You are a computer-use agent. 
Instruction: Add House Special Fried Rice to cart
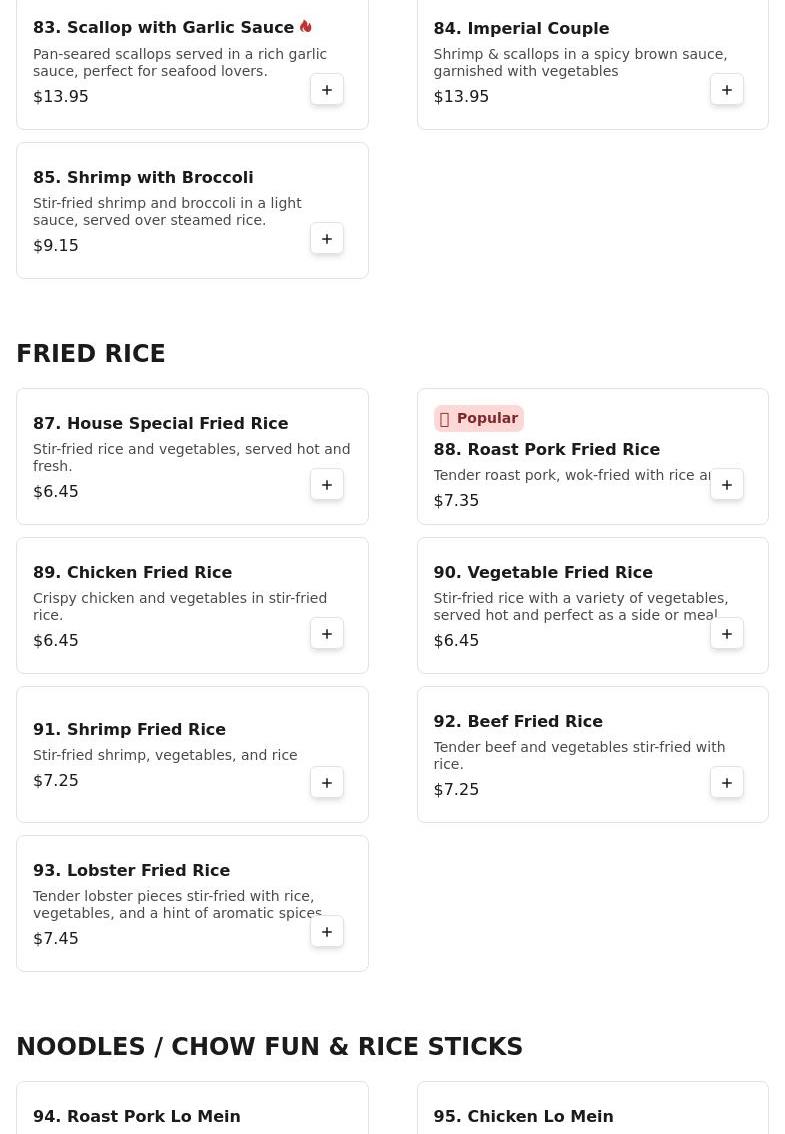(x=327, y=485)
